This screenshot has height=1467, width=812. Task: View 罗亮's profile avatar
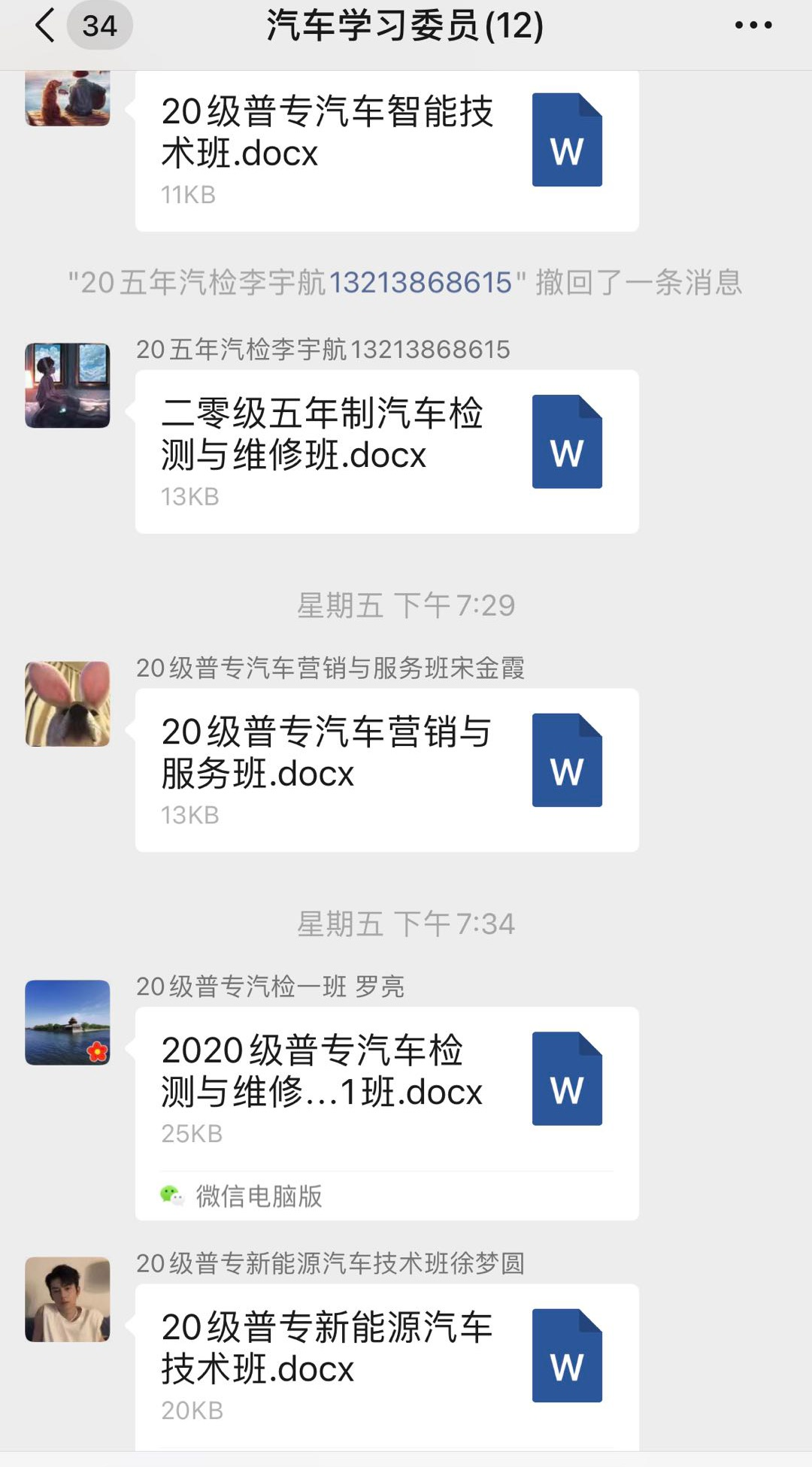(68, 1023)
